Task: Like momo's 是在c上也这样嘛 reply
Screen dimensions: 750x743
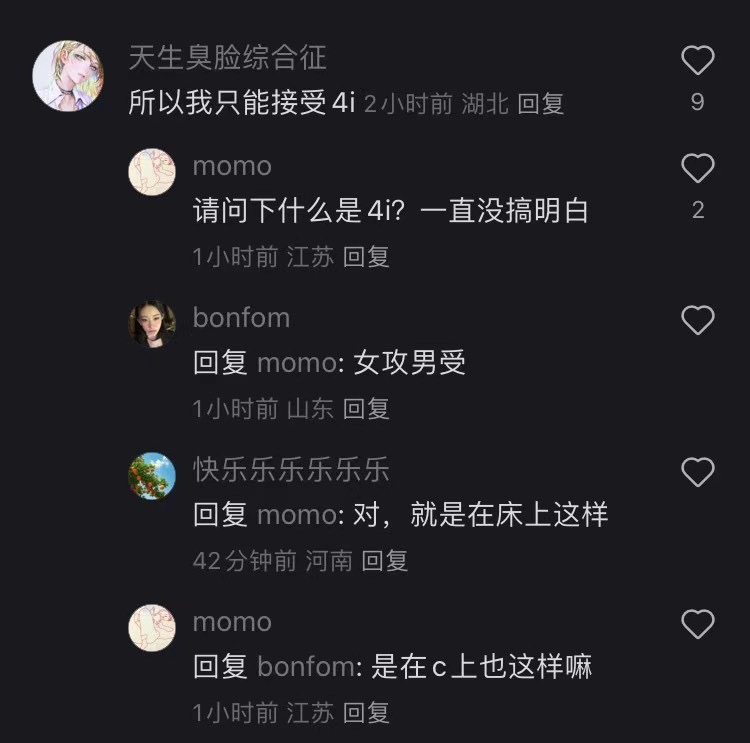Action: 697,624
